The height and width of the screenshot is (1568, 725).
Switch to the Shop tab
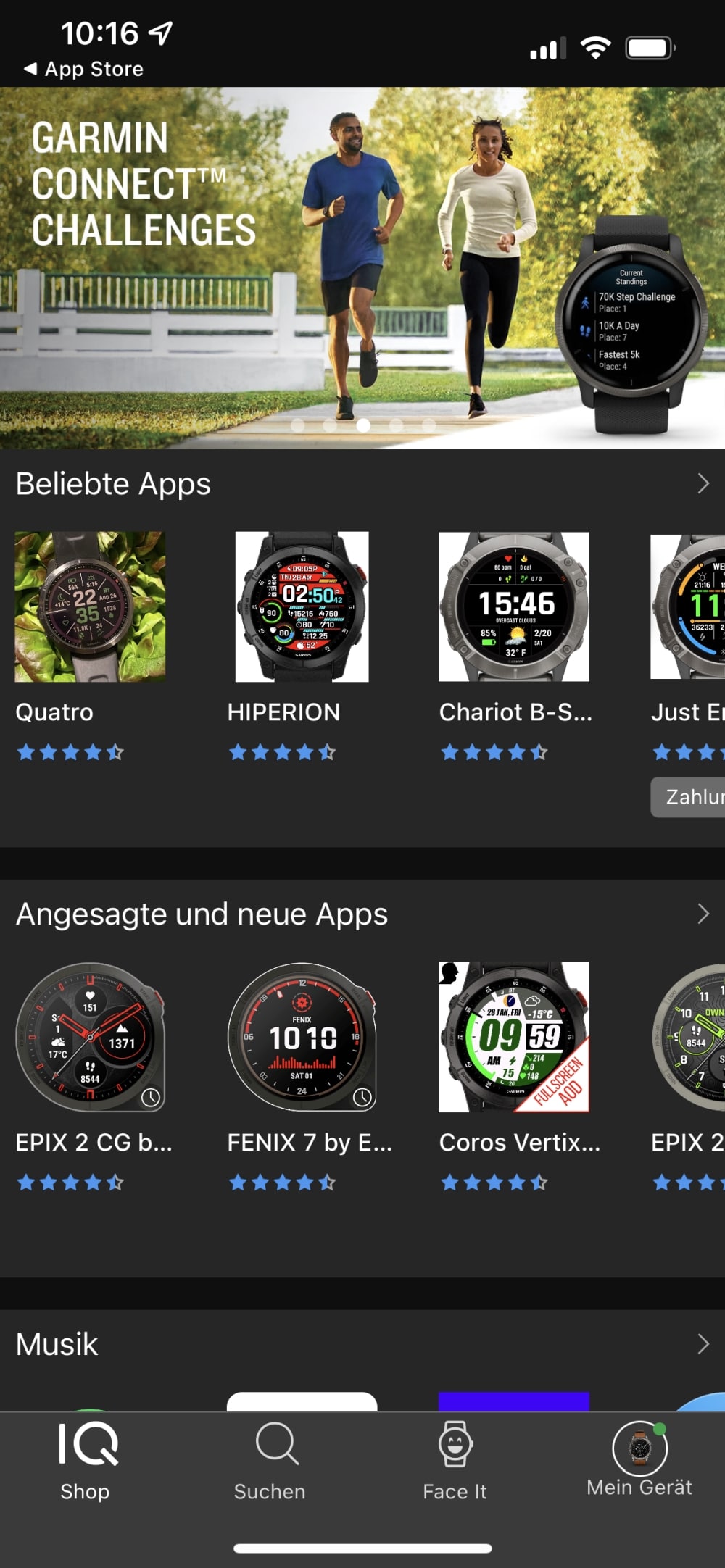[86, 1460]
